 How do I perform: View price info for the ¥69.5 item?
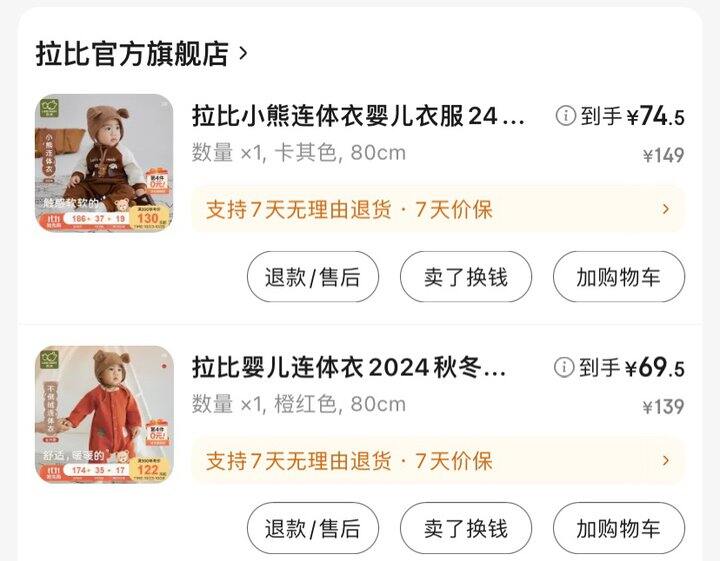(565, 368)
